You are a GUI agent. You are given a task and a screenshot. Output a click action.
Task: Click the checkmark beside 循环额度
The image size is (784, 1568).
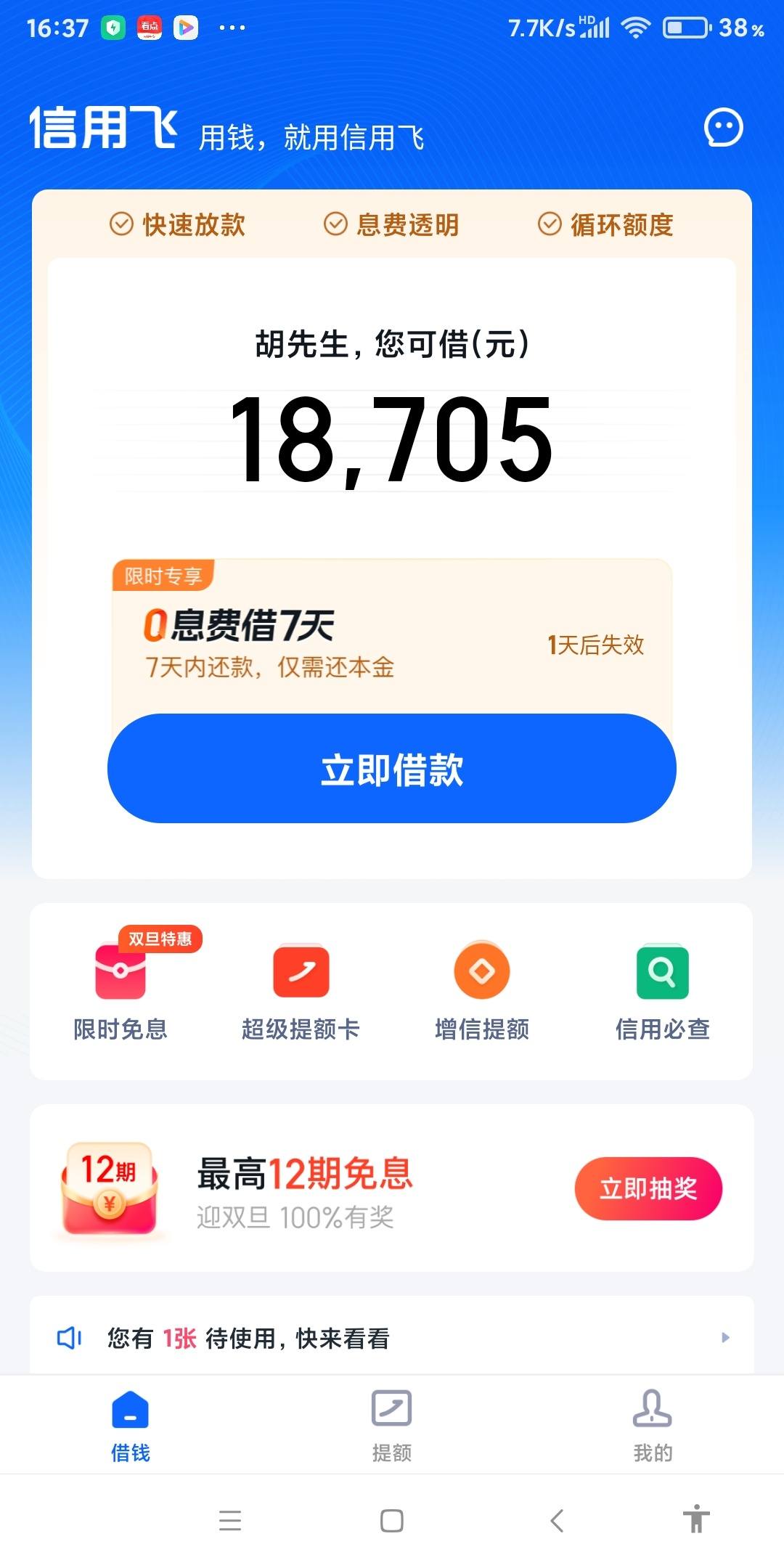[x=550, y=224]
